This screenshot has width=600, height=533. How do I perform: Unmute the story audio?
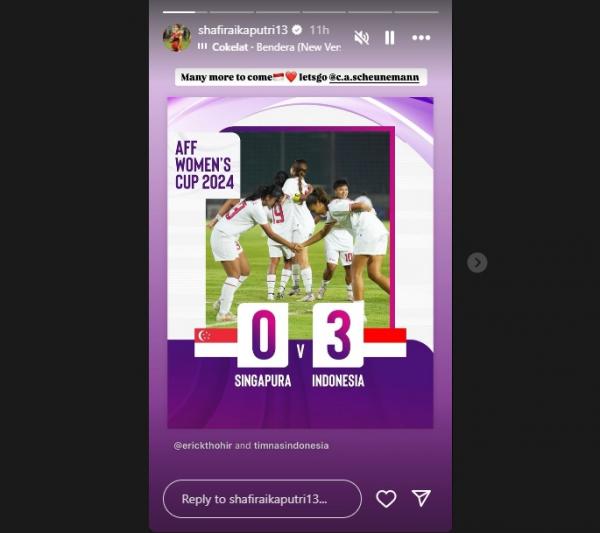click(361, 37)
